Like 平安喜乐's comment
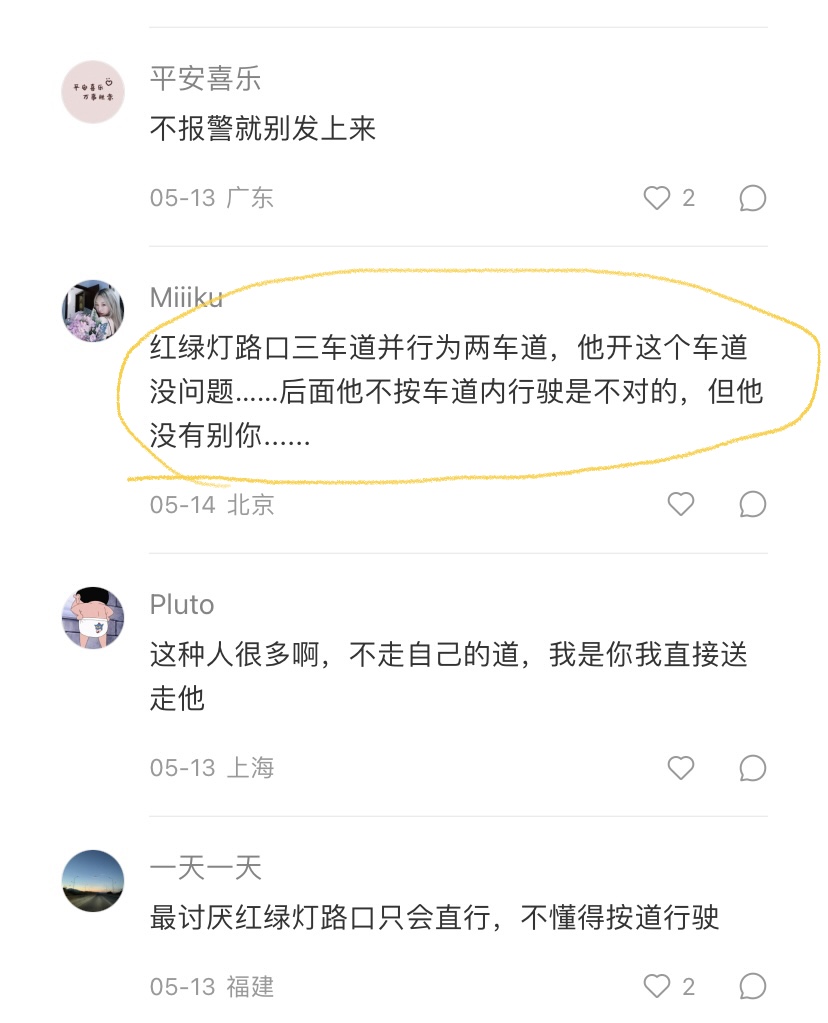Screen dimensions: 828x1023 (657, 198)
